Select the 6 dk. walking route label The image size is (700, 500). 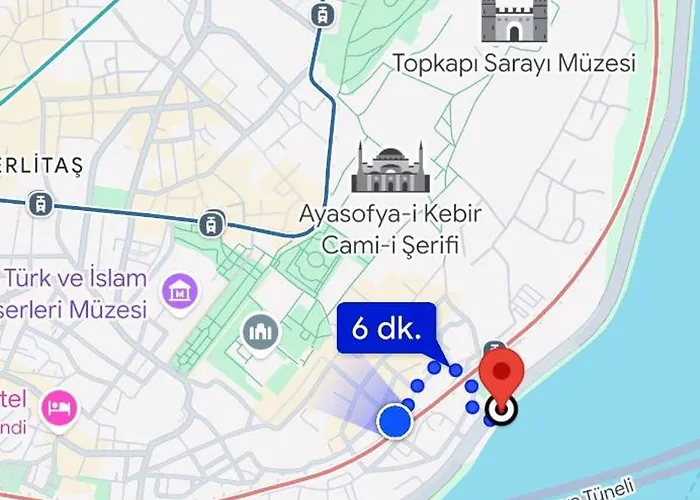tap(386, 327)
